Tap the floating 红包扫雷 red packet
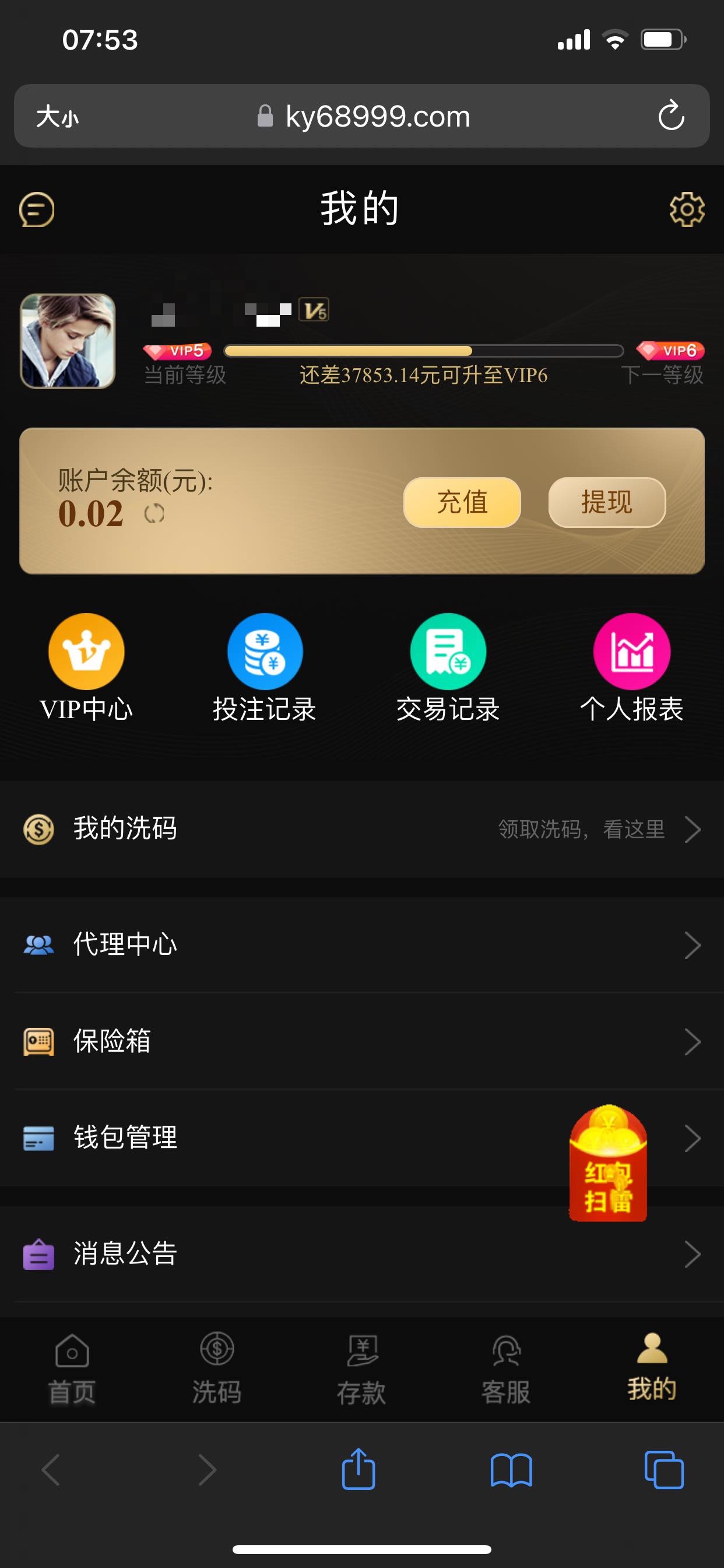This screenshot has width=724, height=1568. tap(608, 1164)
